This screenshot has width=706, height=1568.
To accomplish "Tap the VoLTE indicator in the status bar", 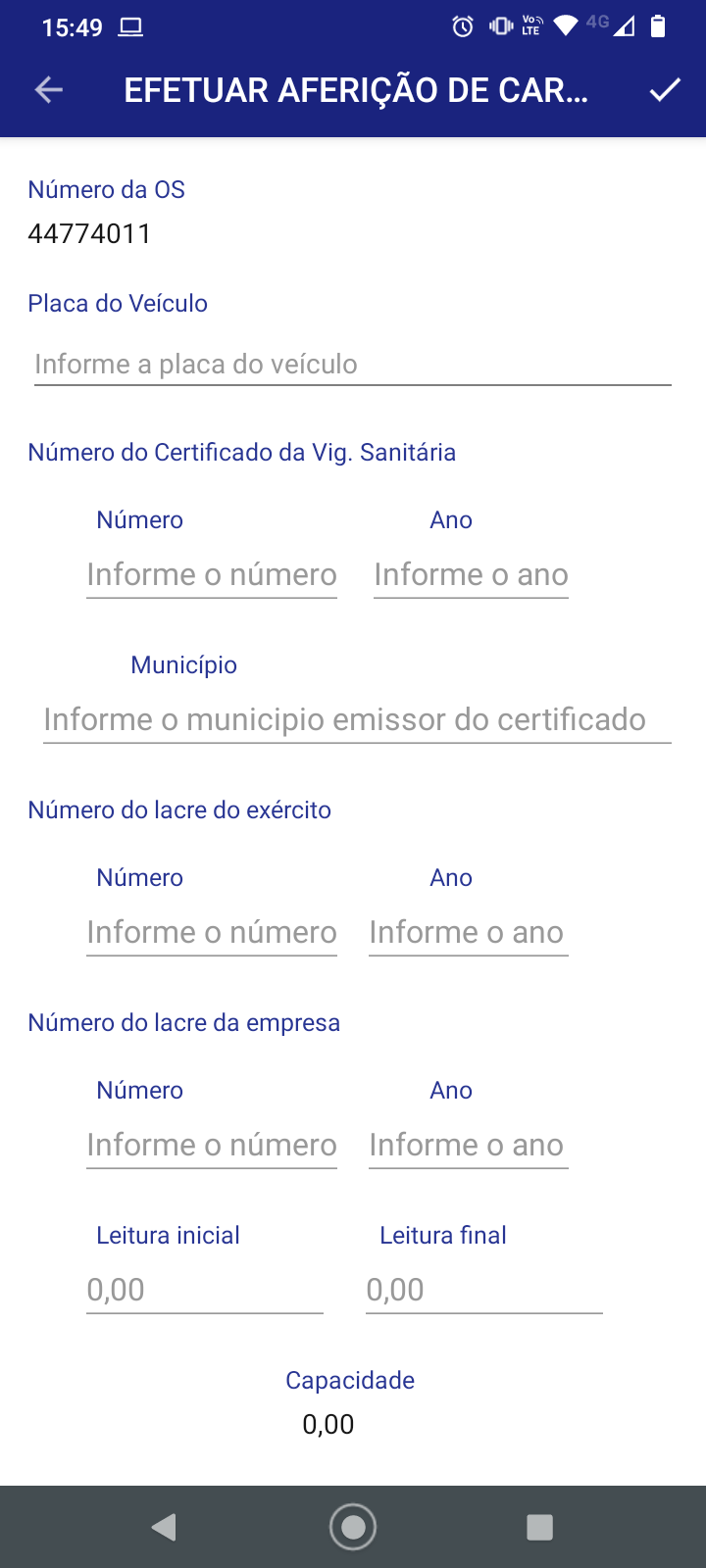I will 530,26.
